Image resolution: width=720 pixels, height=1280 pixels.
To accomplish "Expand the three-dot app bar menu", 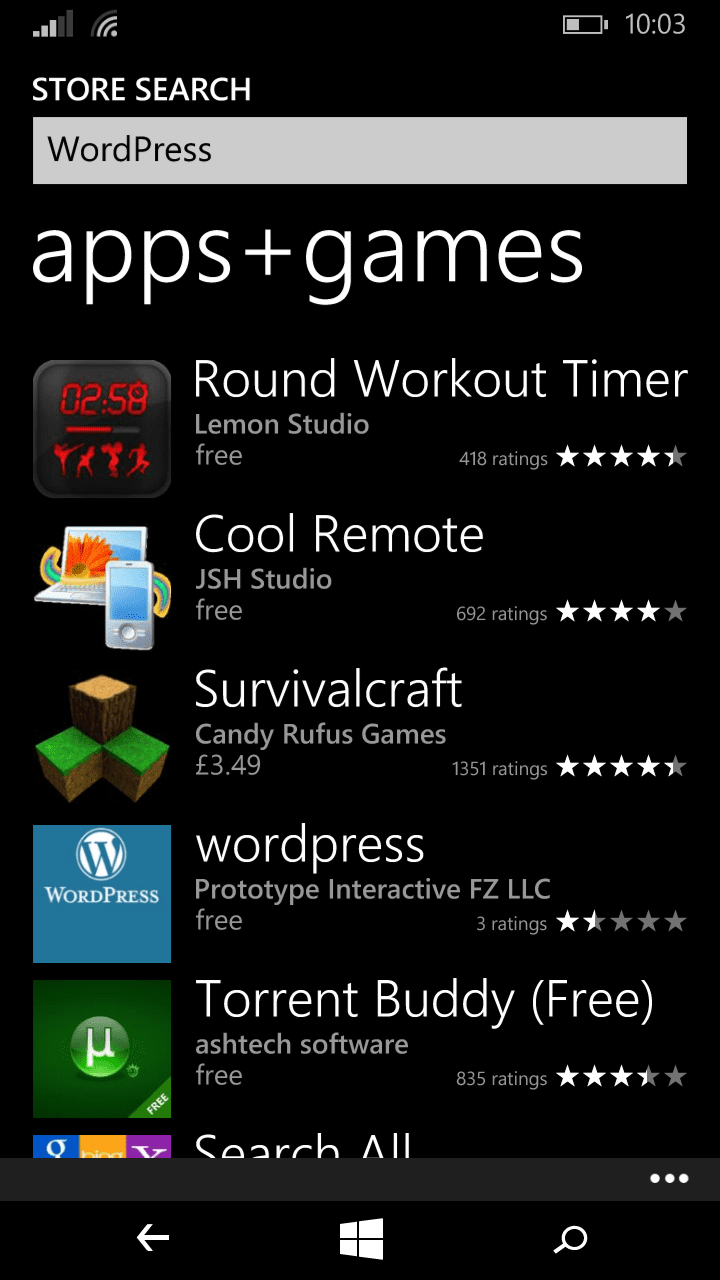I will pyautogui.click(x=669, y=1179).
